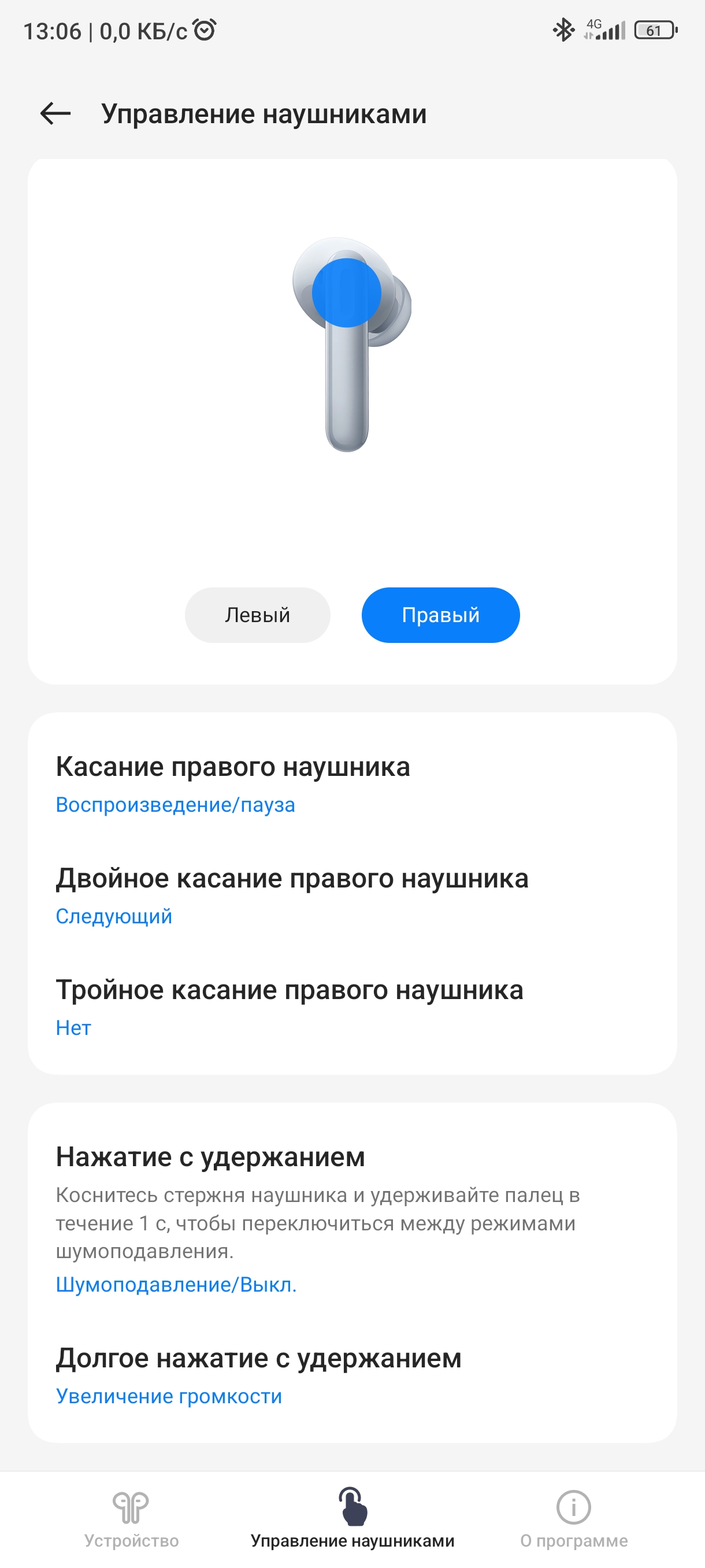Image resolution: width=705 pixels, height=1568 pixels.
Task: Open Тройное касание правого наушника setting
Action: [351, 1007]
